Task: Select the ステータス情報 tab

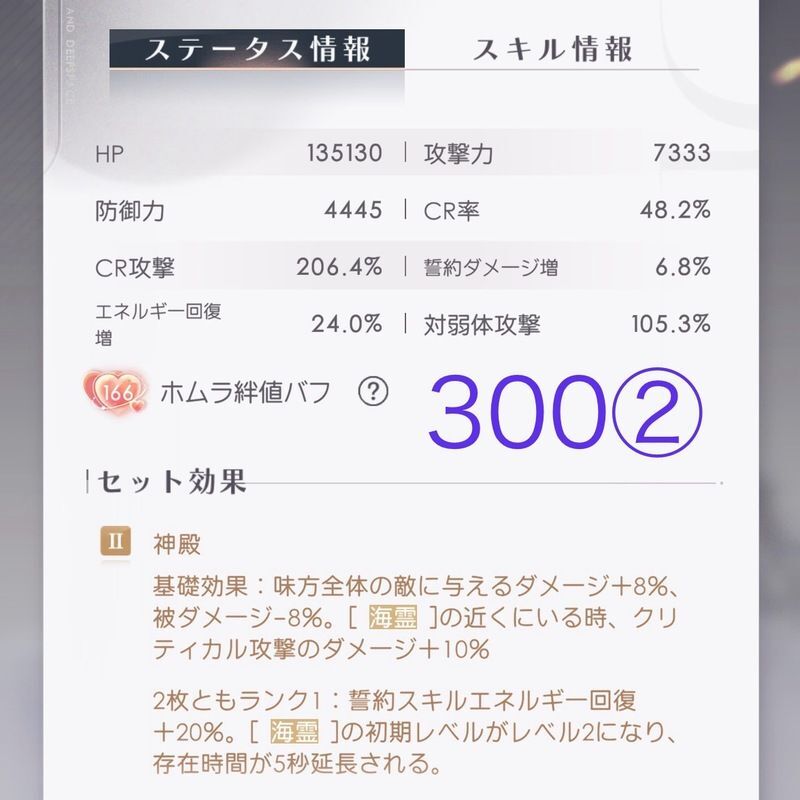Action: point(258,50)
